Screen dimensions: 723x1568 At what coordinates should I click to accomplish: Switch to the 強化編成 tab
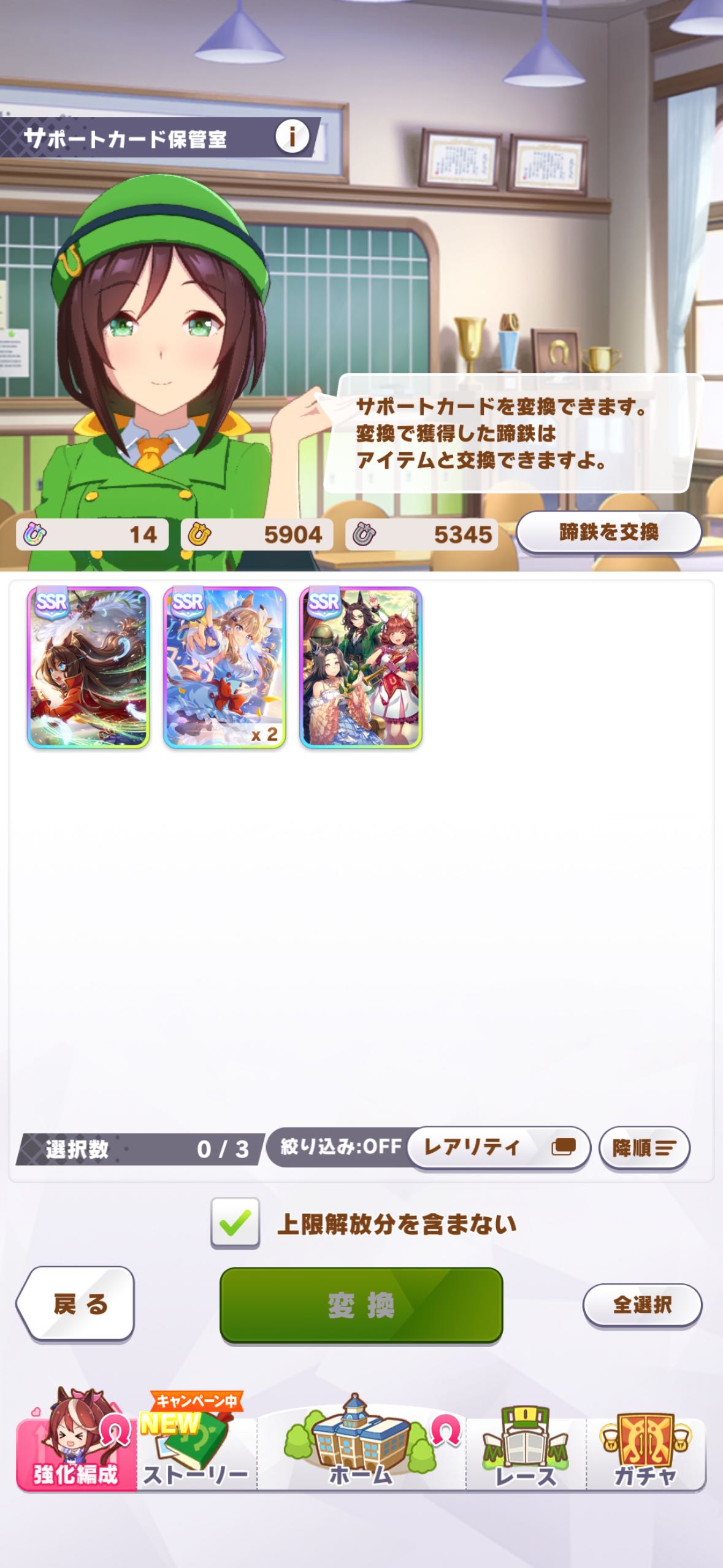click(75, 1445)
